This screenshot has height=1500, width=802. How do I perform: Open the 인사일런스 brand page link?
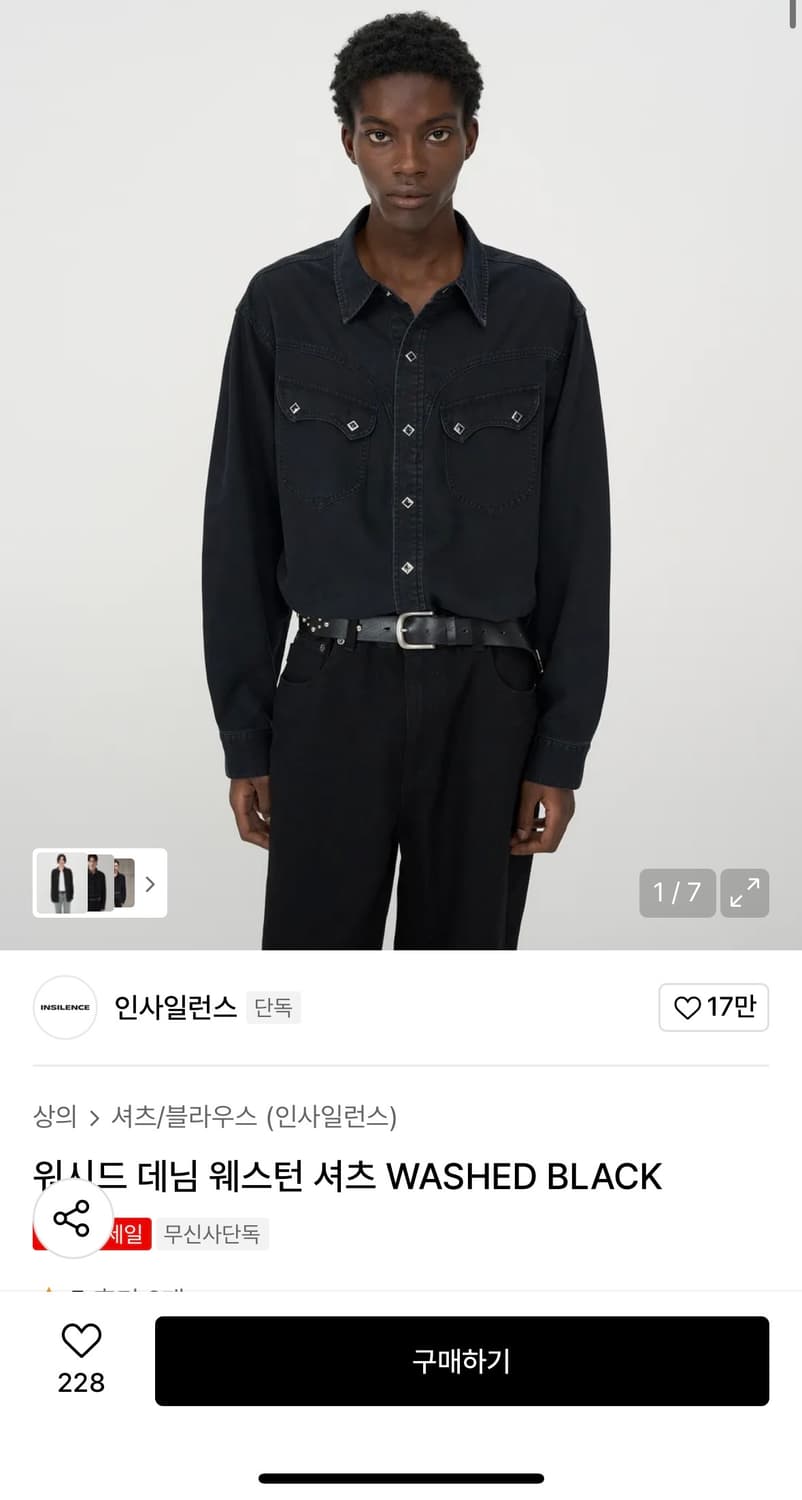click(172, 1008)
